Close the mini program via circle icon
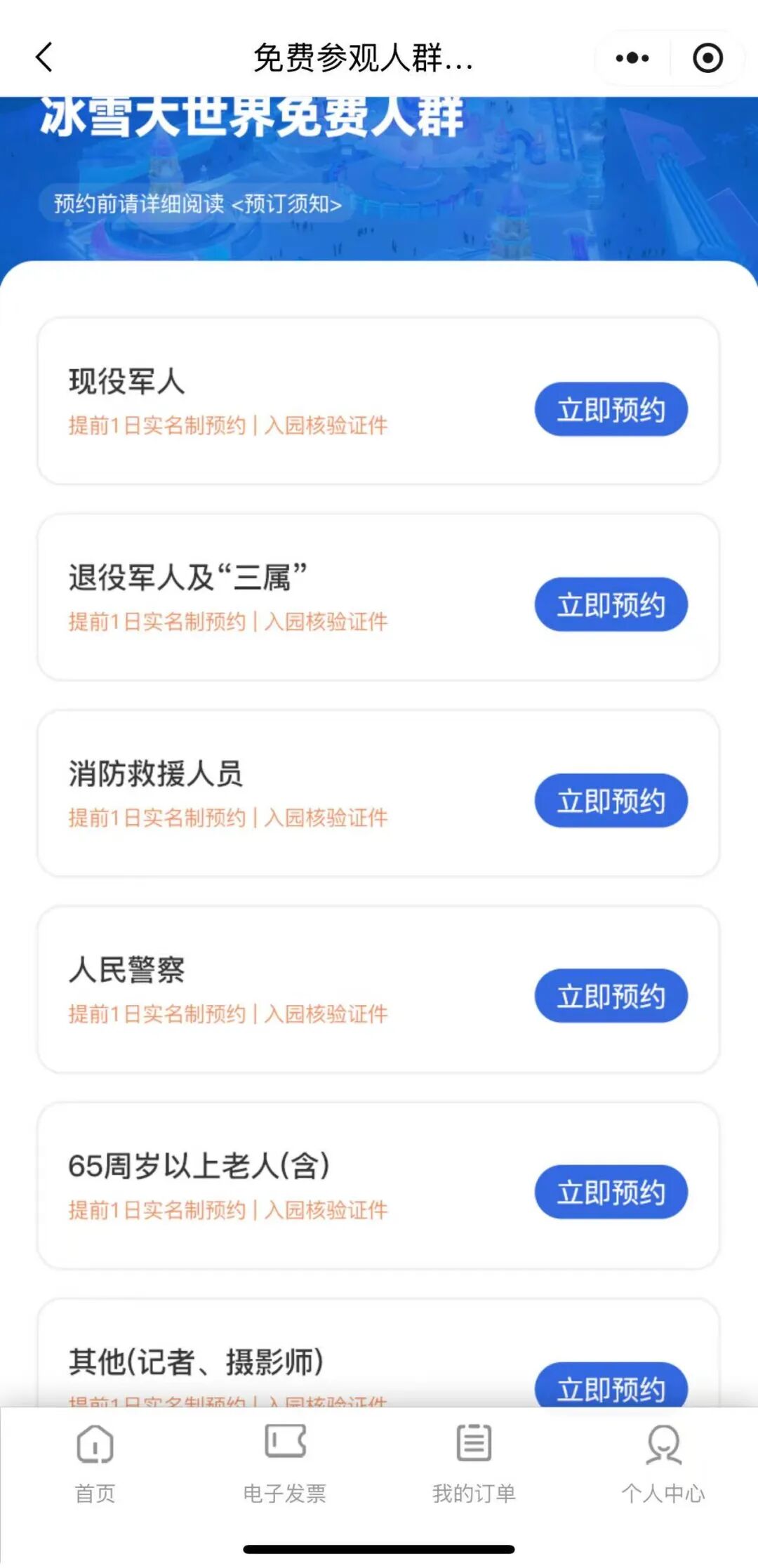Image resolution: width=758 pixels, height=1568 pixels. tap(707, 58)
